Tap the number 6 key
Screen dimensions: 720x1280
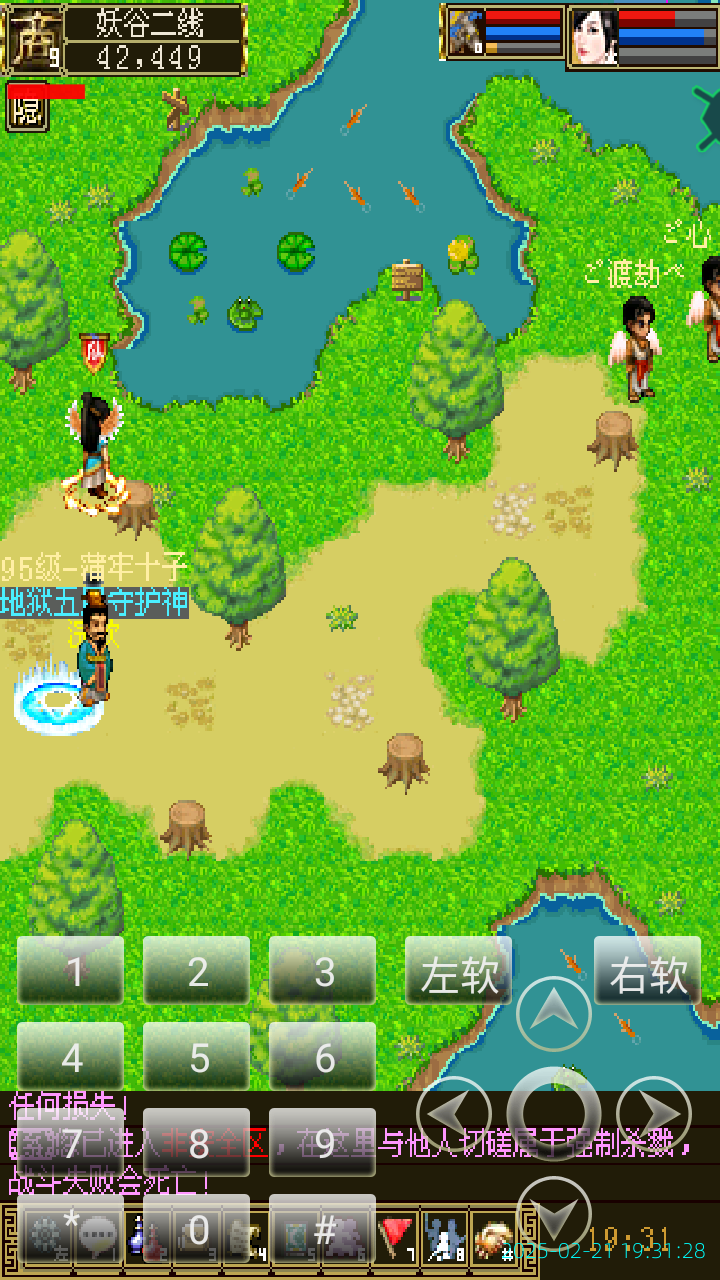[x=323, y=1057]
